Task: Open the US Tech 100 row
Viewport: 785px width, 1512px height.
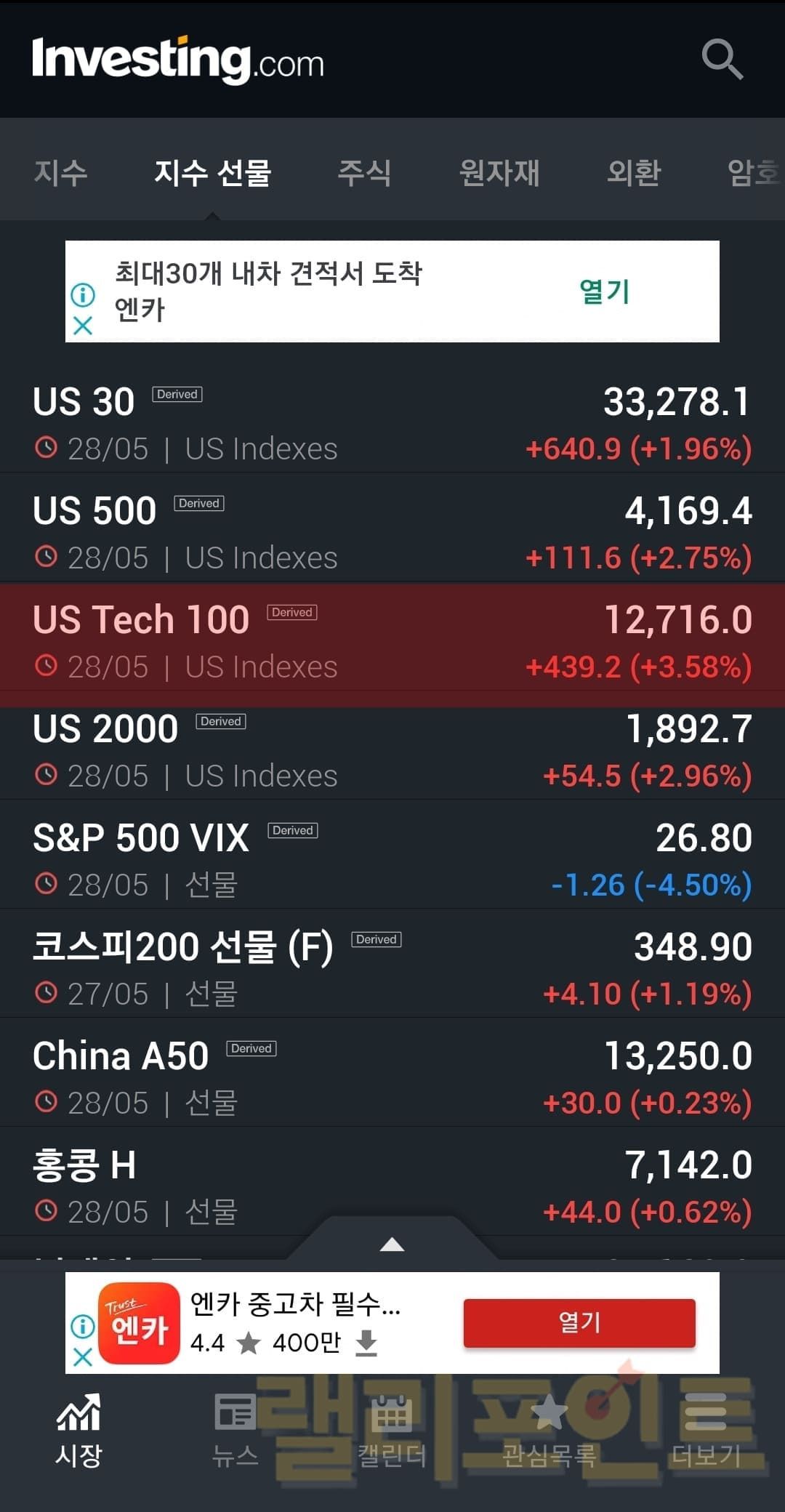Action: (x=392, y=641)
